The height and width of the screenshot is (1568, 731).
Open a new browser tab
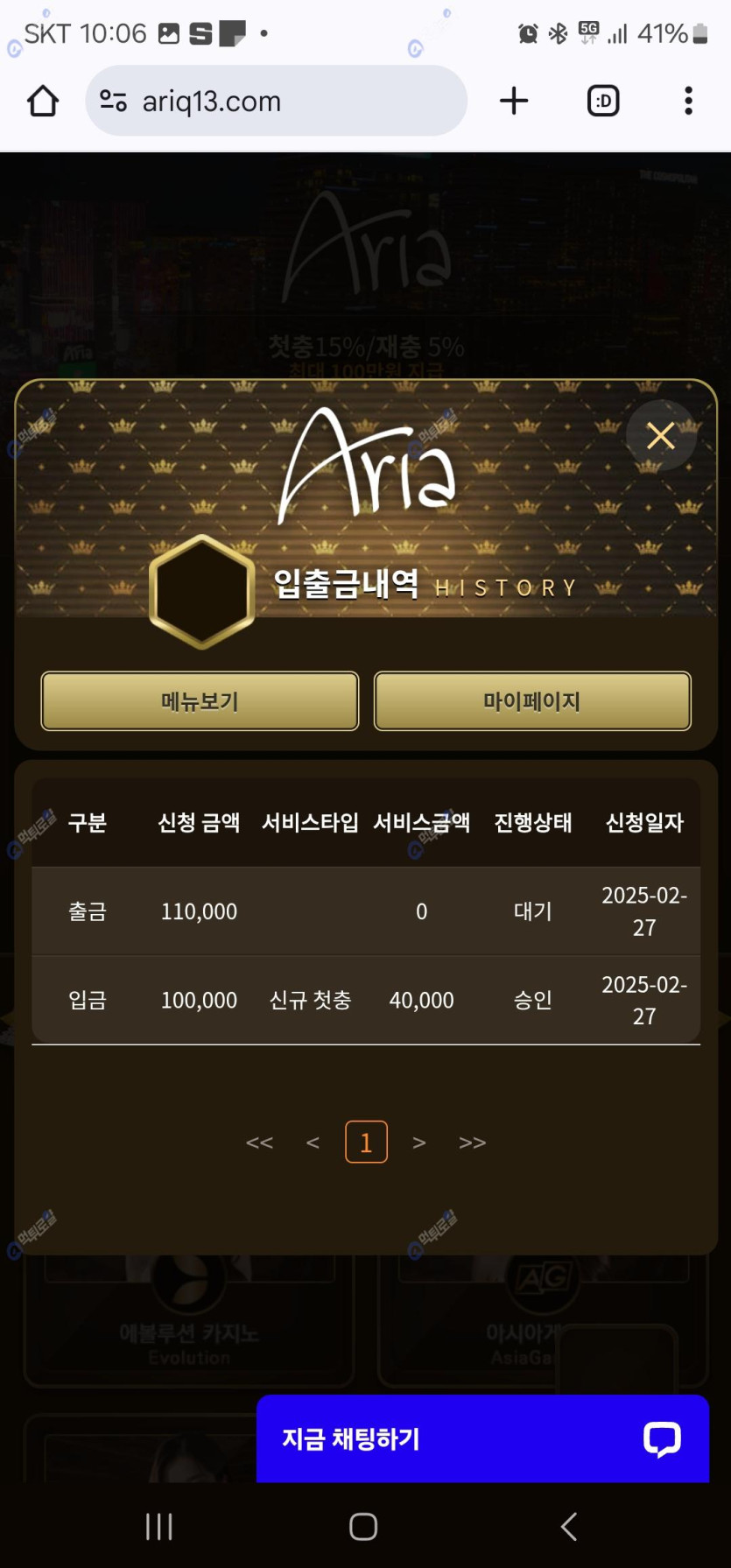[514, 102]
